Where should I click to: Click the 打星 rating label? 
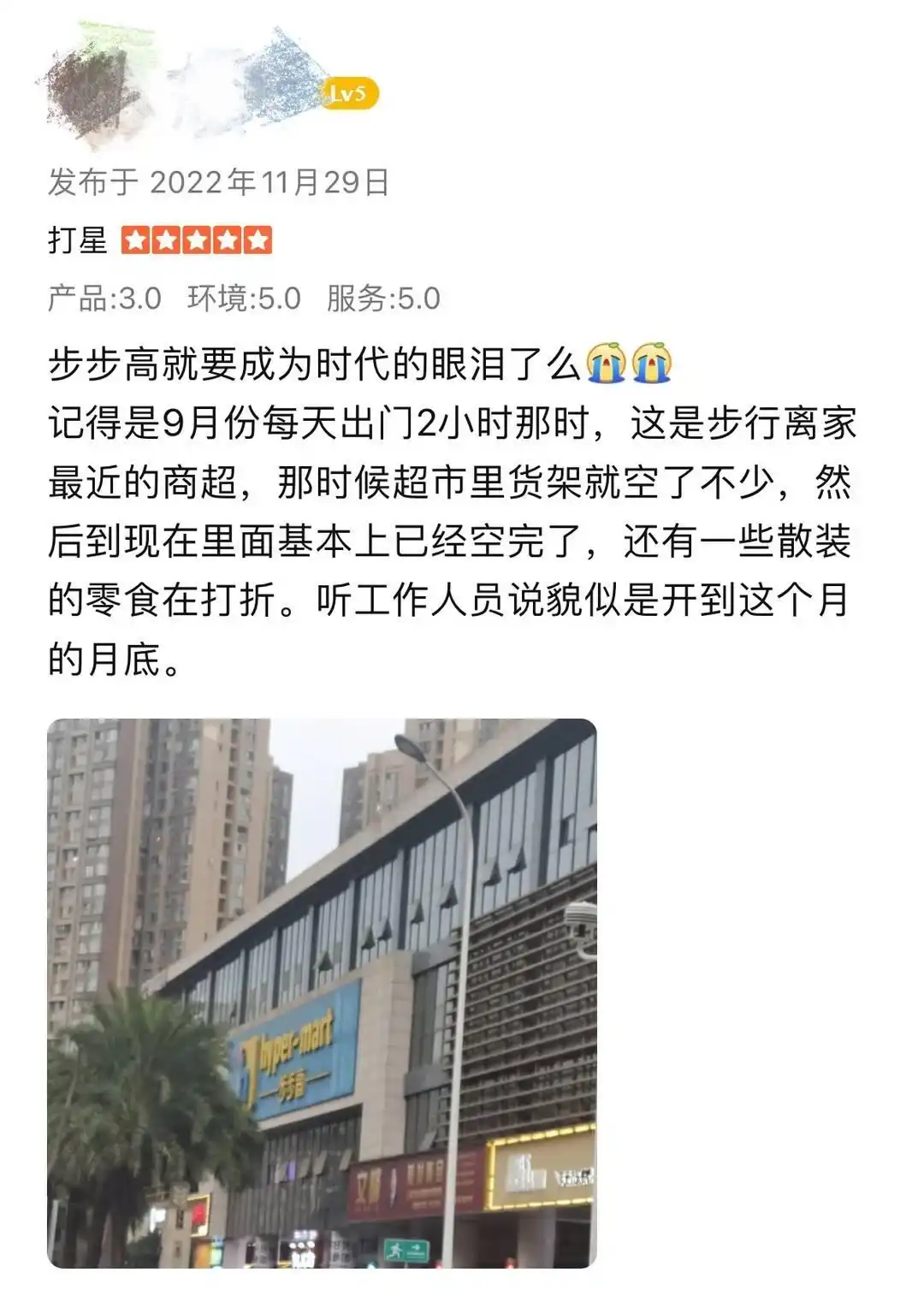pos(75,239)
